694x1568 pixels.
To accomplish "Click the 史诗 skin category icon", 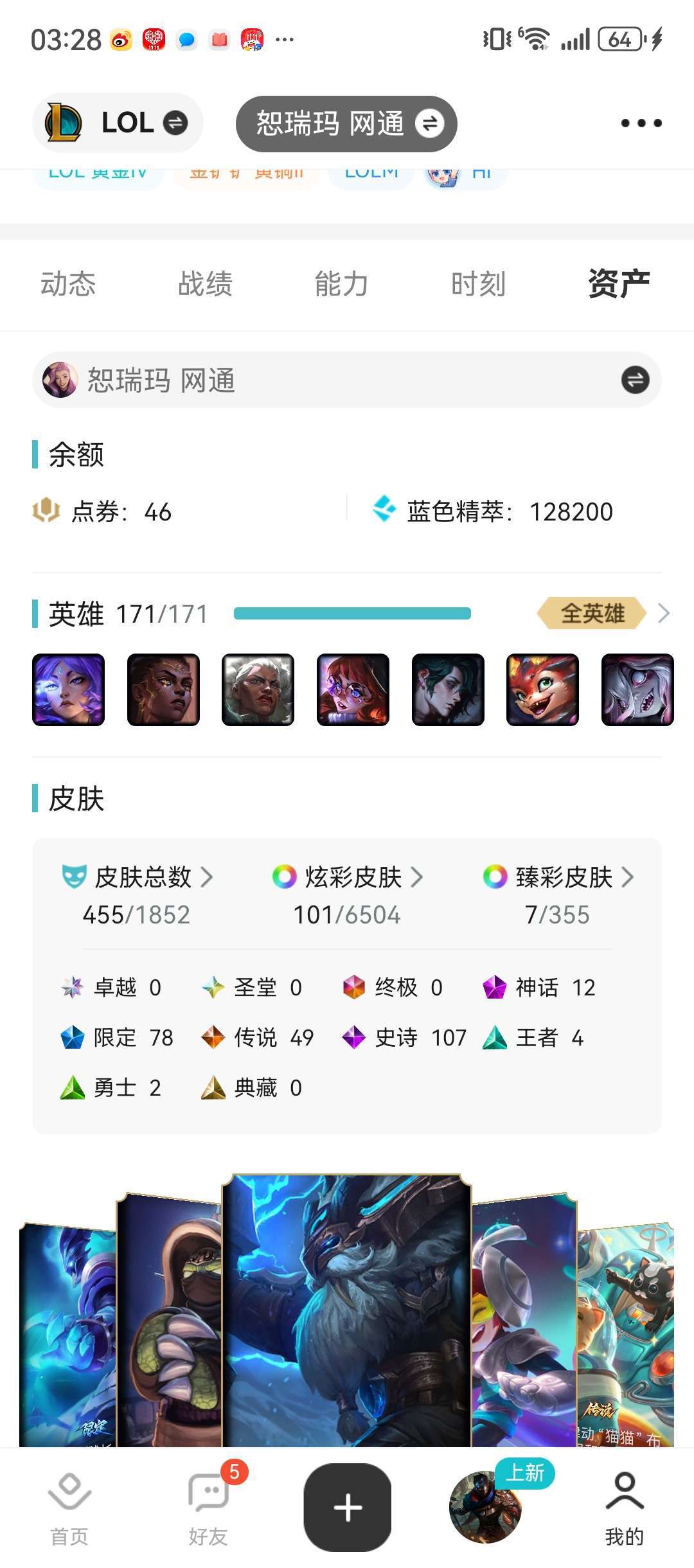I will click(354, 1037).
